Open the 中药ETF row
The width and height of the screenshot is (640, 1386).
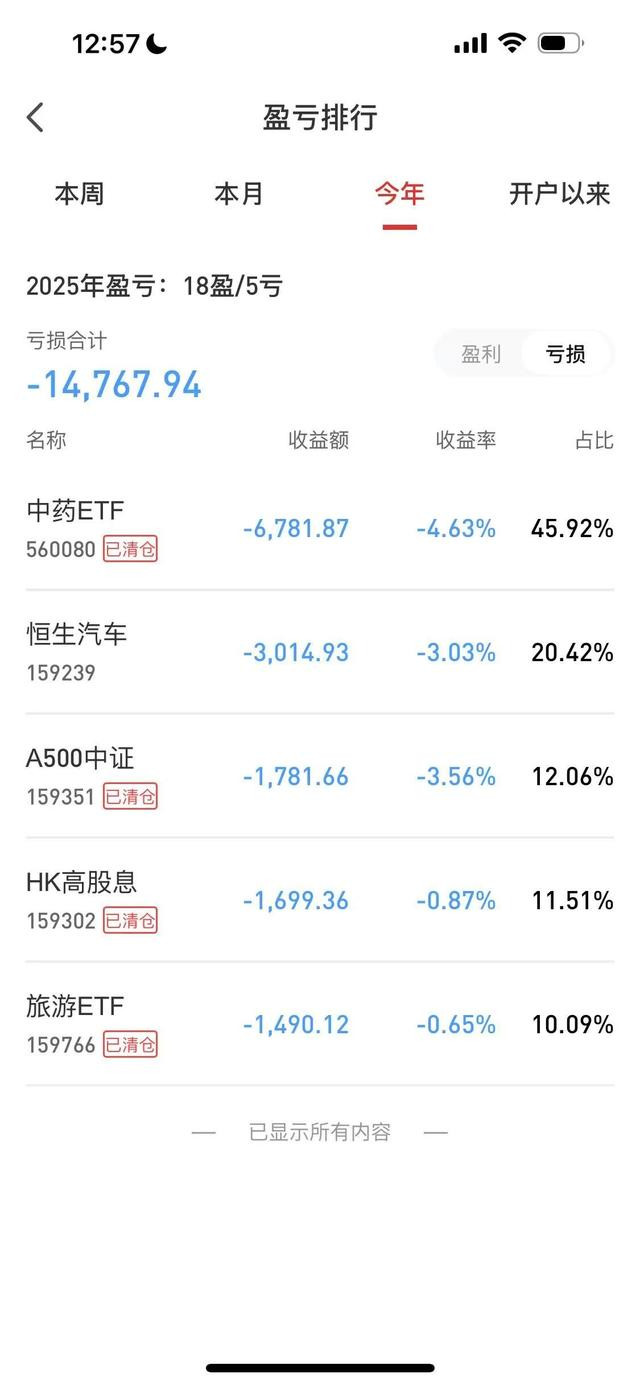[x=320, y=528]
